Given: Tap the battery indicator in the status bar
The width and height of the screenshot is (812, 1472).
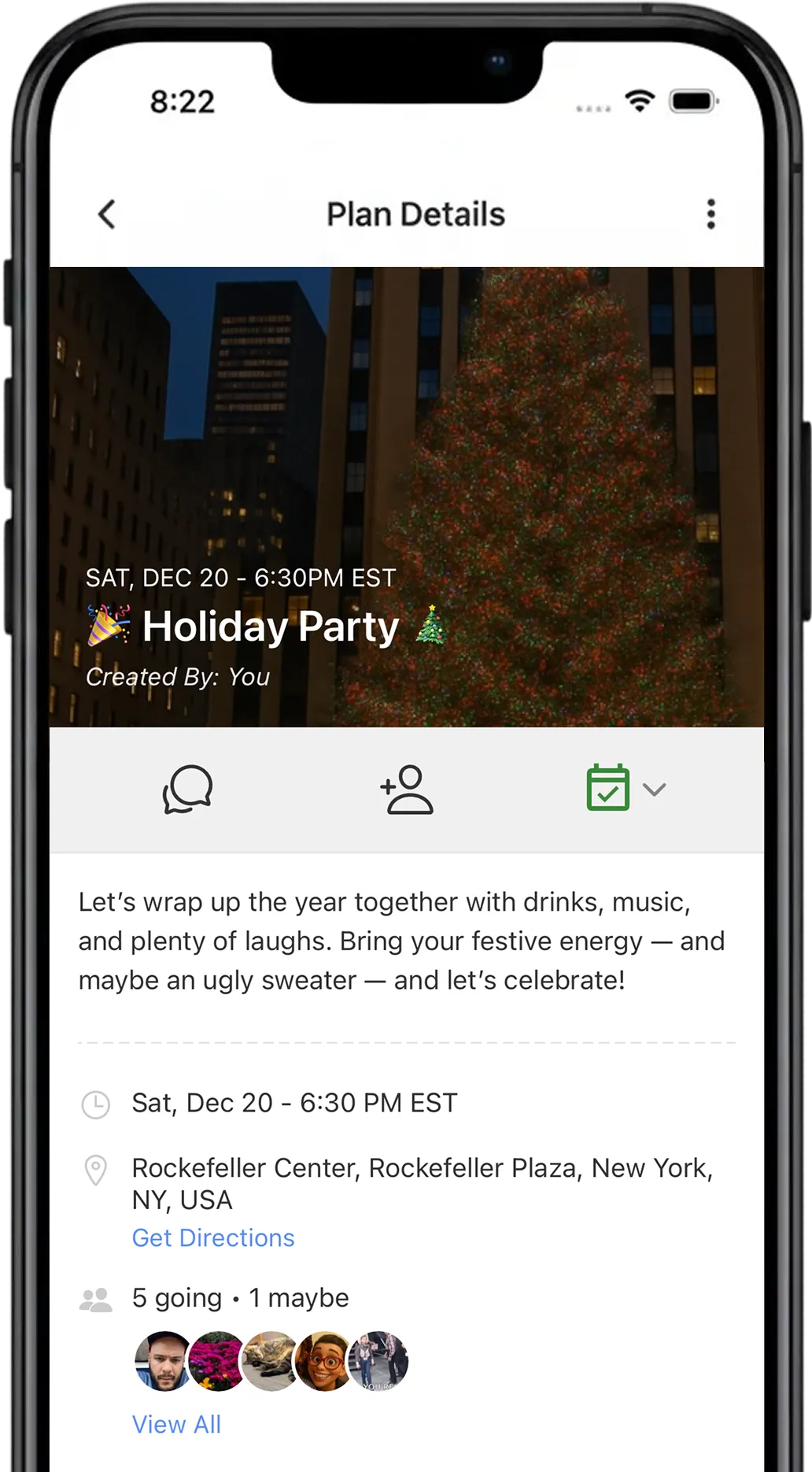Looking at the screenshot, I should pos(692,100).
